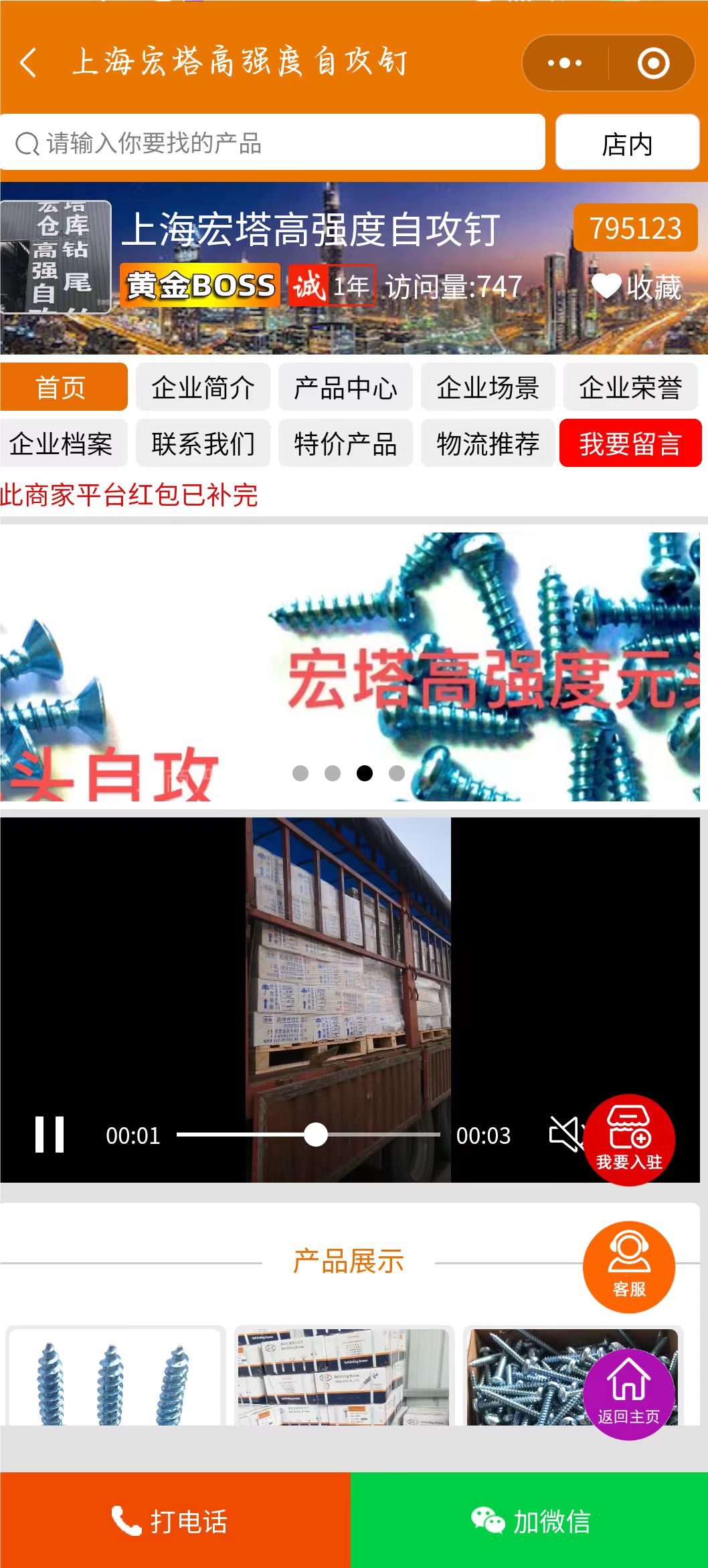Call the shop with 打电话
This screenshot has height=1568, width=708.
175,1521
